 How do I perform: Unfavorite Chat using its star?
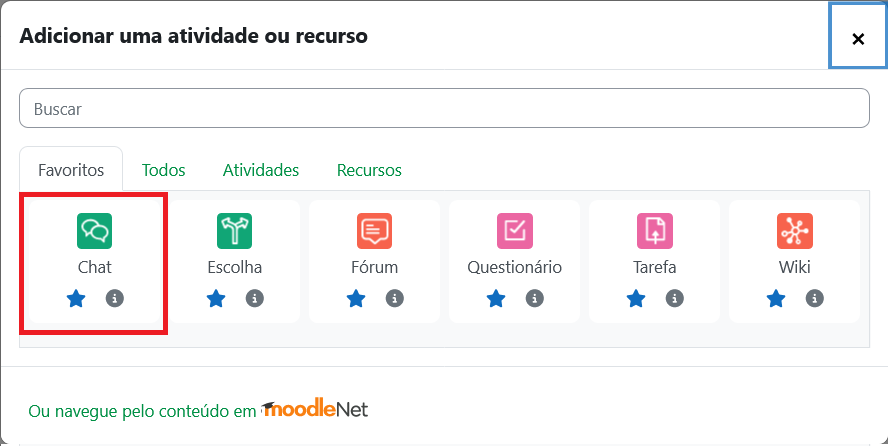pos(76,298)
